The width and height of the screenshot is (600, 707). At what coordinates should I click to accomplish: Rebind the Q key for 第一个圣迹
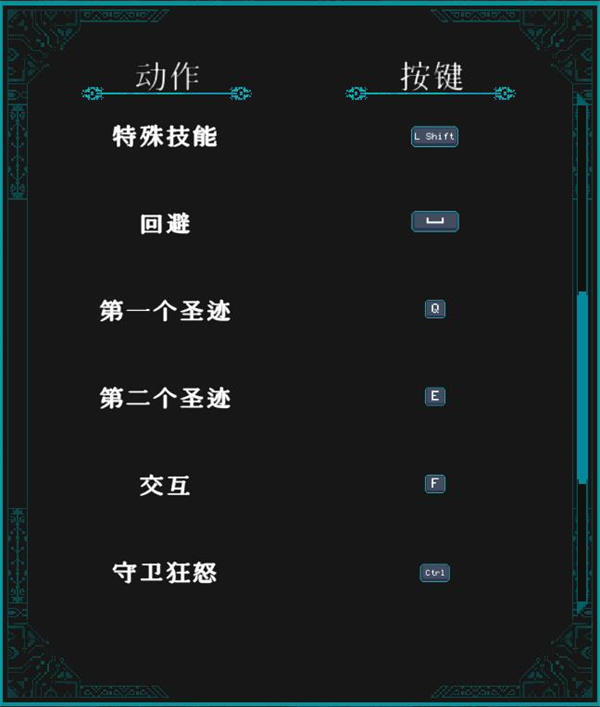coord(434,309)
